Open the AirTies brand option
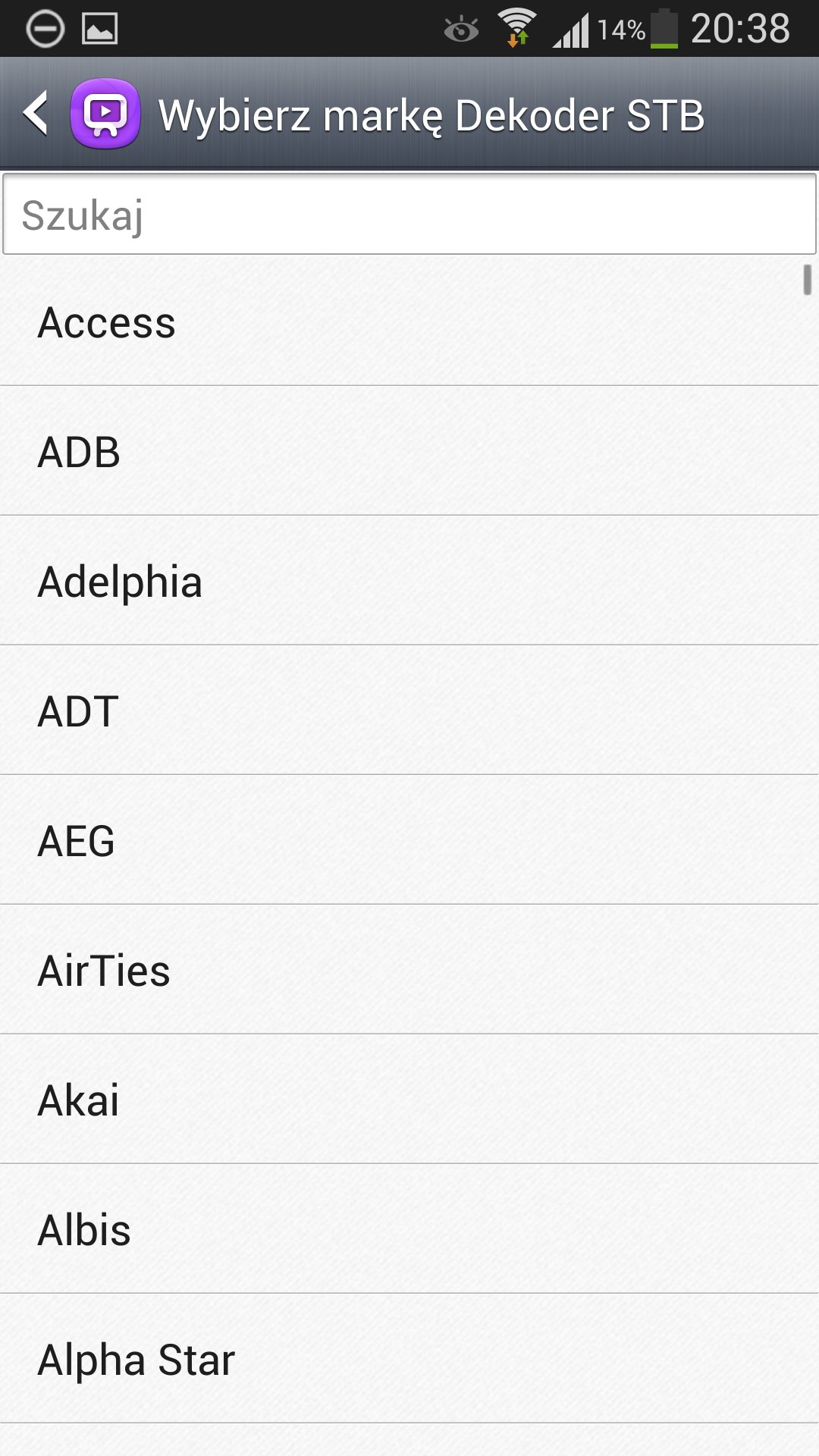The height and width of the screenshot is (1456, 819). 409,971
